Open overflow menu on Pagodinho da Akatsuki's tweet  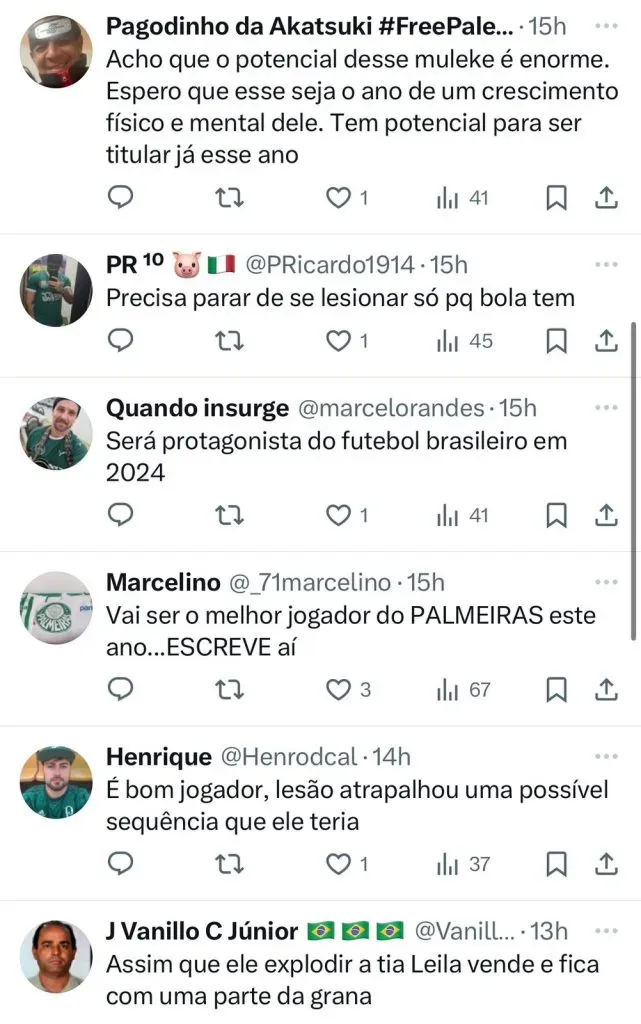[607, 24]
